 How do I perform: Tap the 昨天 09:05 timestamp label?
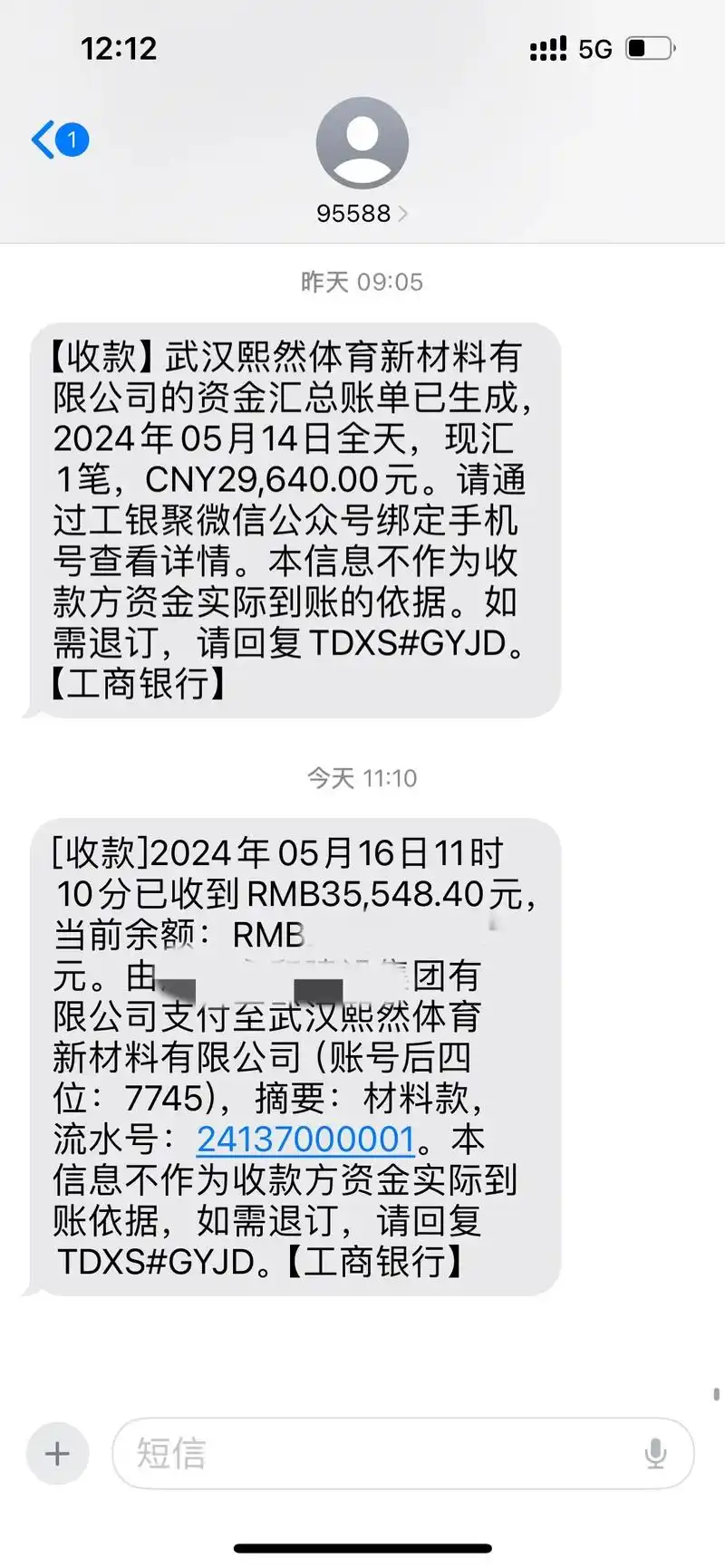coord(362,282)
